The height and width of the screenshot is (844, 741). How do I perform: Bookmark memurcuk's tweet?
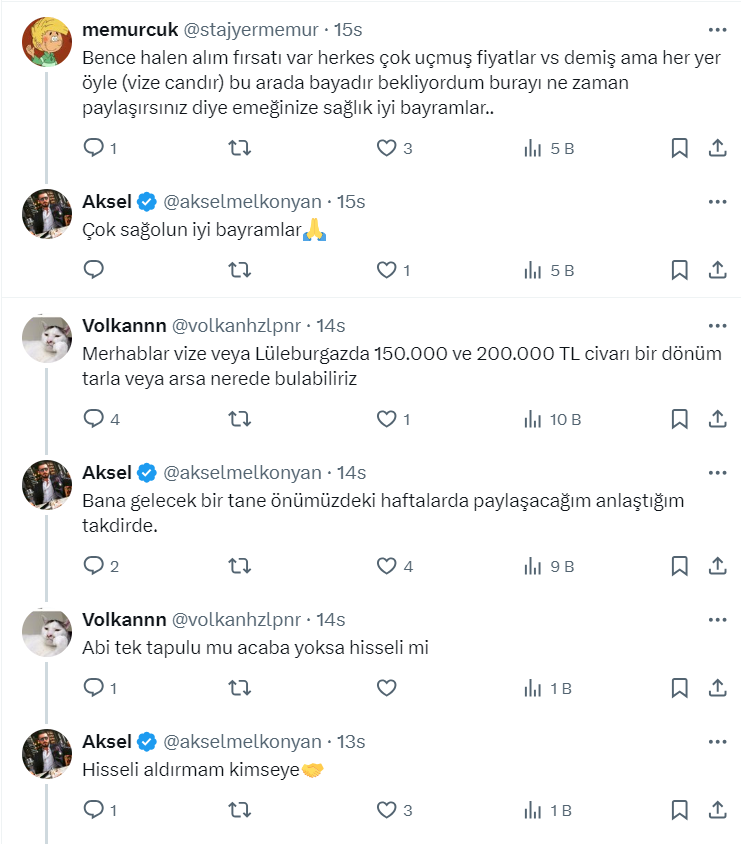point(679,148)
